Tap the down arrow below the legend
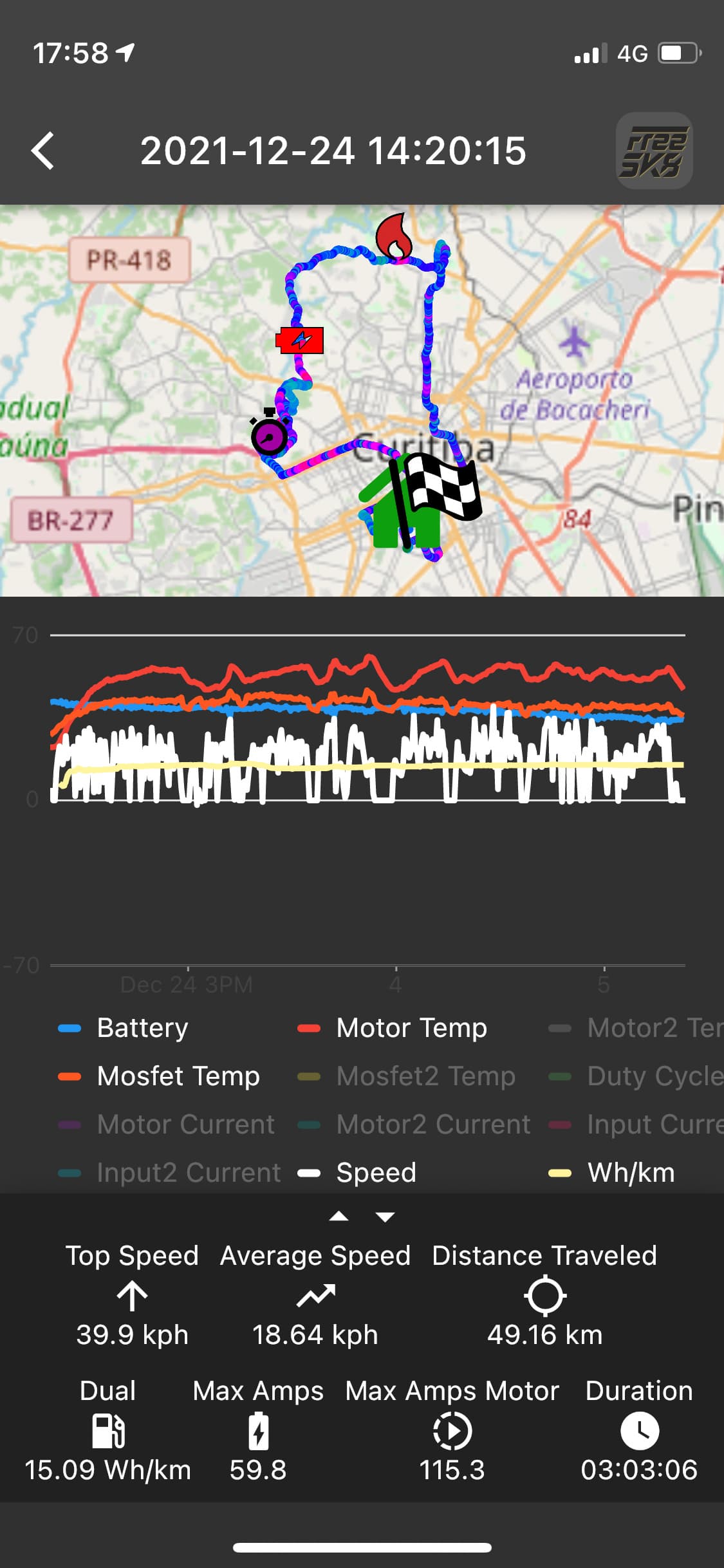 click(385, 1217)
